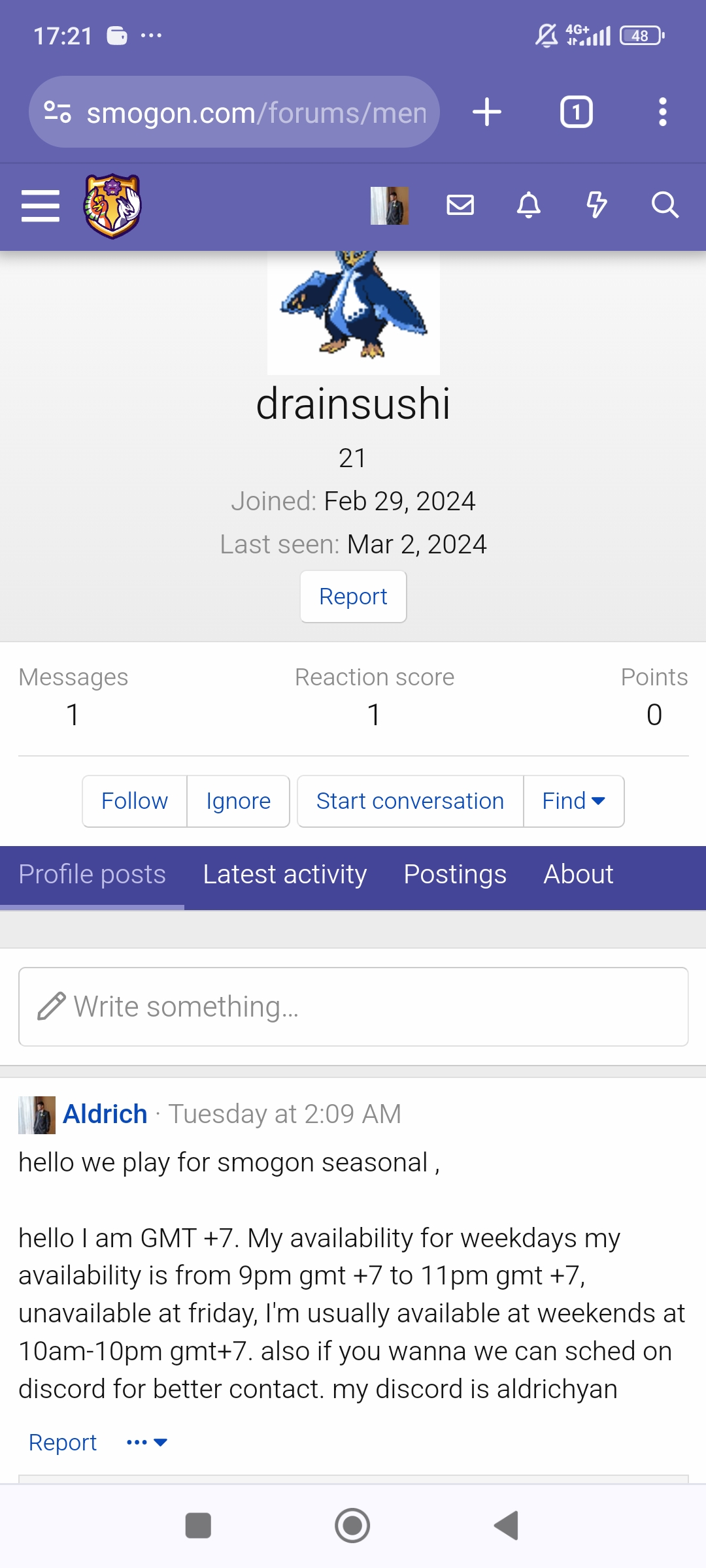This screenshot has width=706, height=1568.
Task: Open Aldrich's profile link
Action: 105,1114
